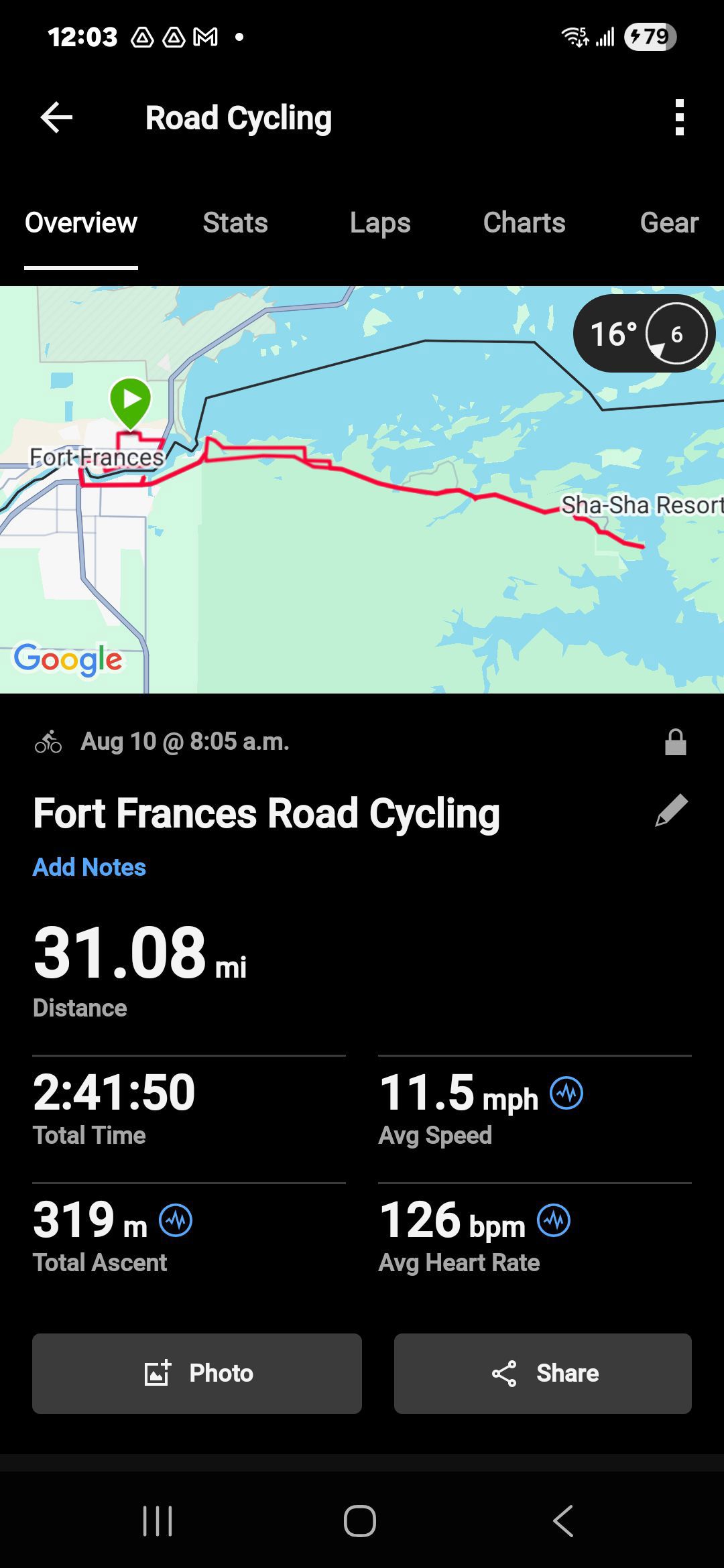Screen dimensions: 724x1568
Task: Open recent apps from navigation bar
Action: click(158, 1520)
